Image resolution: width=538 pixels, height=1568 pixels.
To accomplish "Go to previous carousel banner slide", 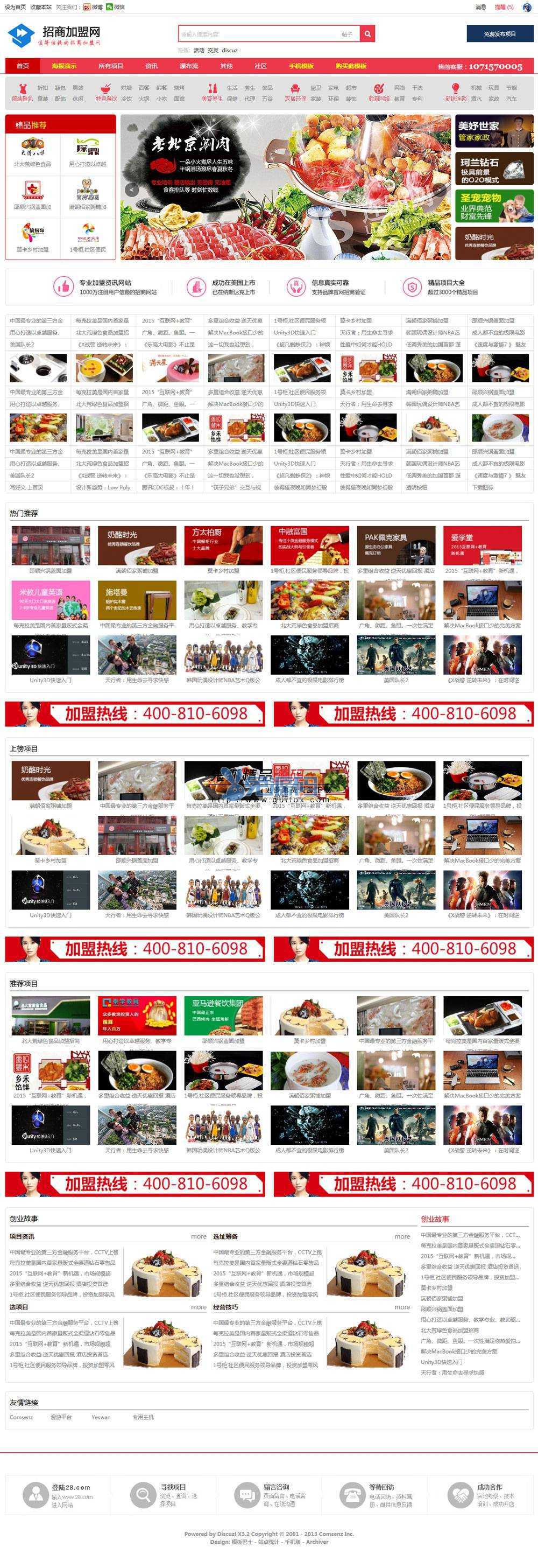I will (131, 190).
